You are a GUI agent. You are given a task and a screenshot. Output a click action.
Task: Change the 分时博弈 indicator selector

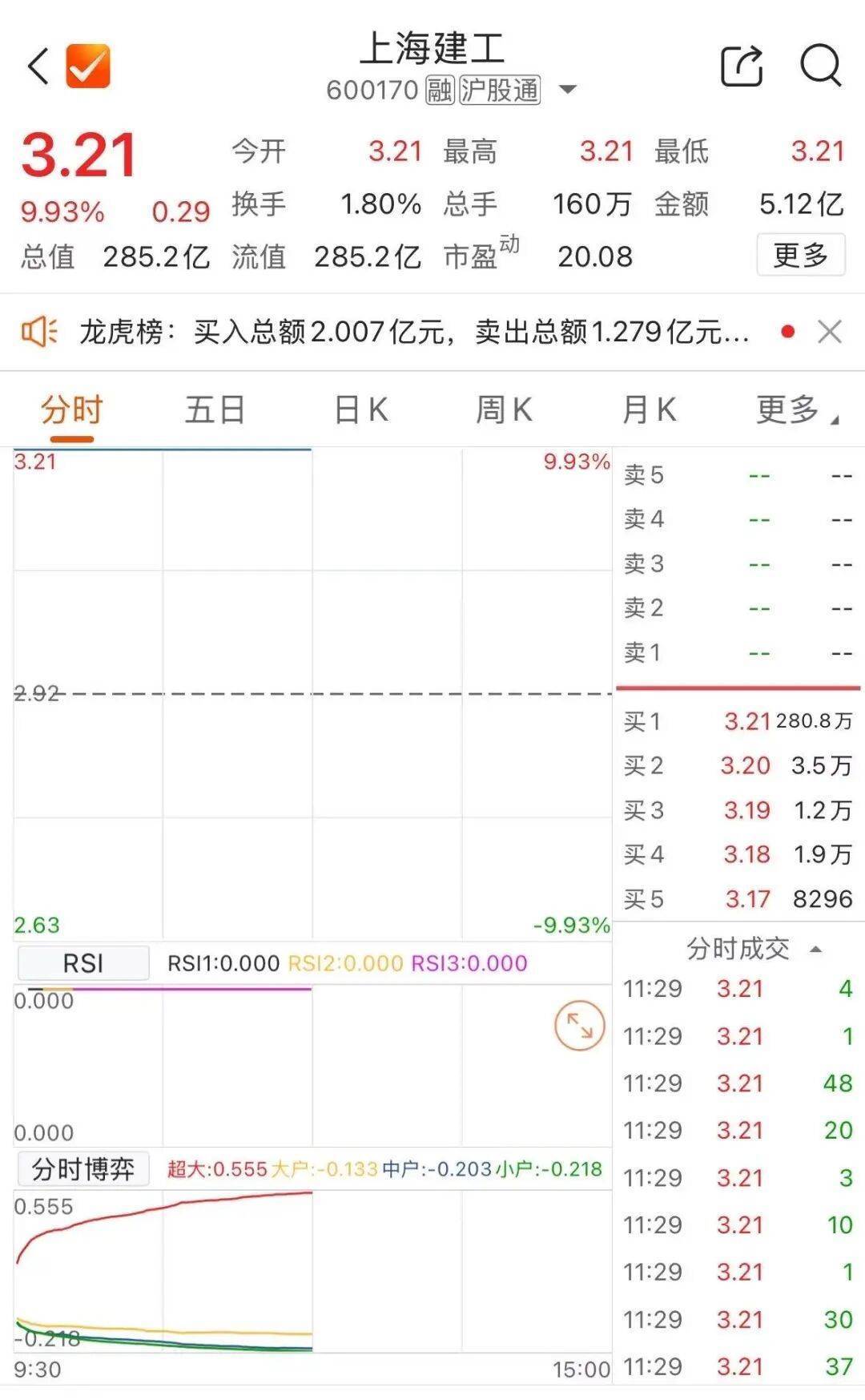[83, 1169]
